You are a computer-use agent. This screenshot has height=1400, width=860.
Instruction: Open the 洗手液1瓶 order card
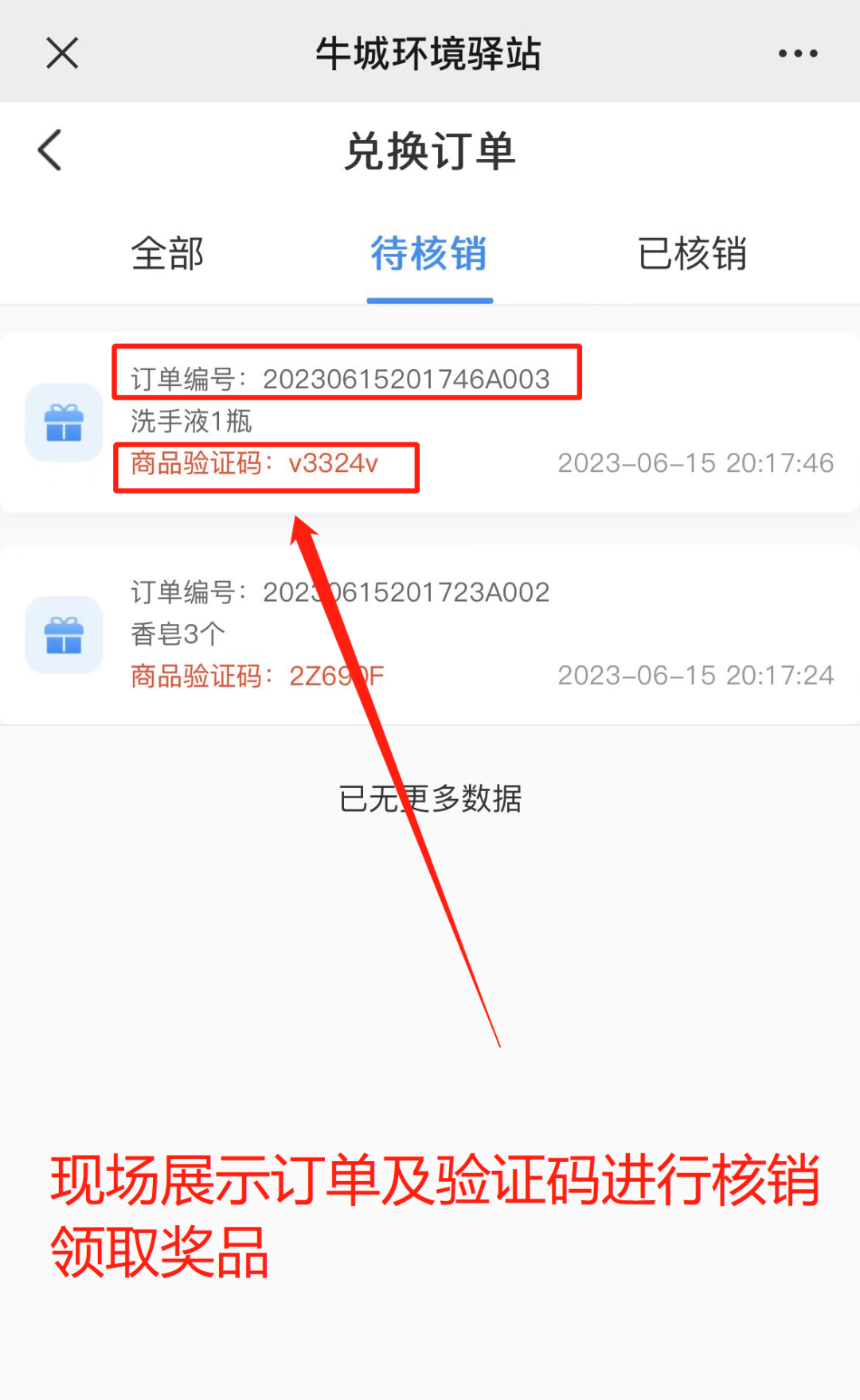pos(430,423)
